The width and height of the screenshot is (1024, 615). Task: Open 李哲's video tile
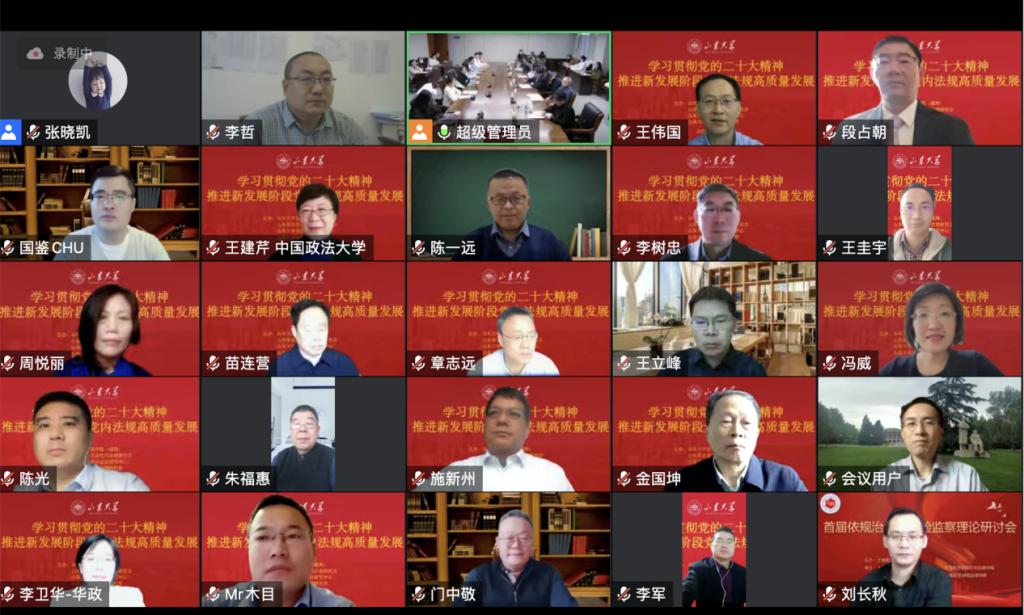coord(303,88)
